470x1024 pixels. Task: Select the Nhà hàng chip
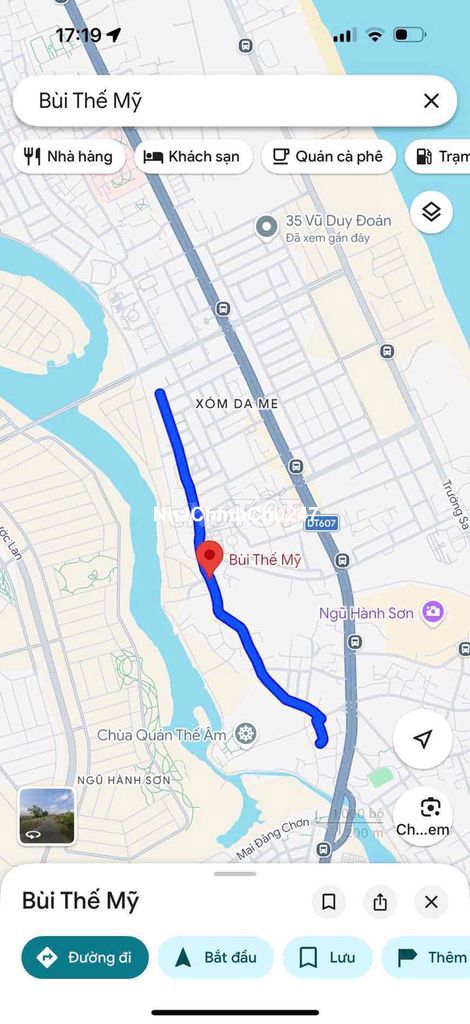coord(69,157)
